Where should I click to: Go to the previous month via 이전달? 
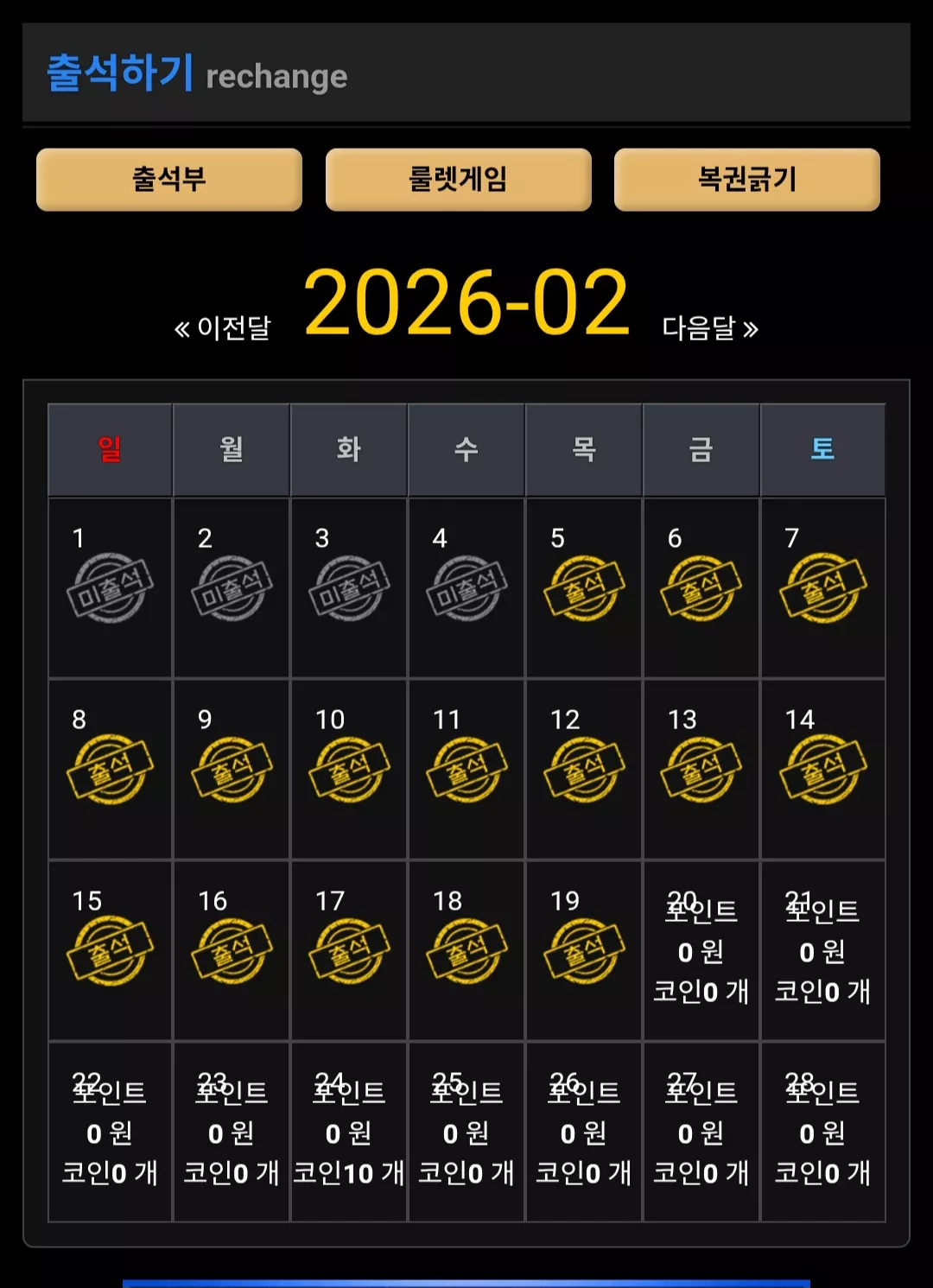click(x=223, y=328)
